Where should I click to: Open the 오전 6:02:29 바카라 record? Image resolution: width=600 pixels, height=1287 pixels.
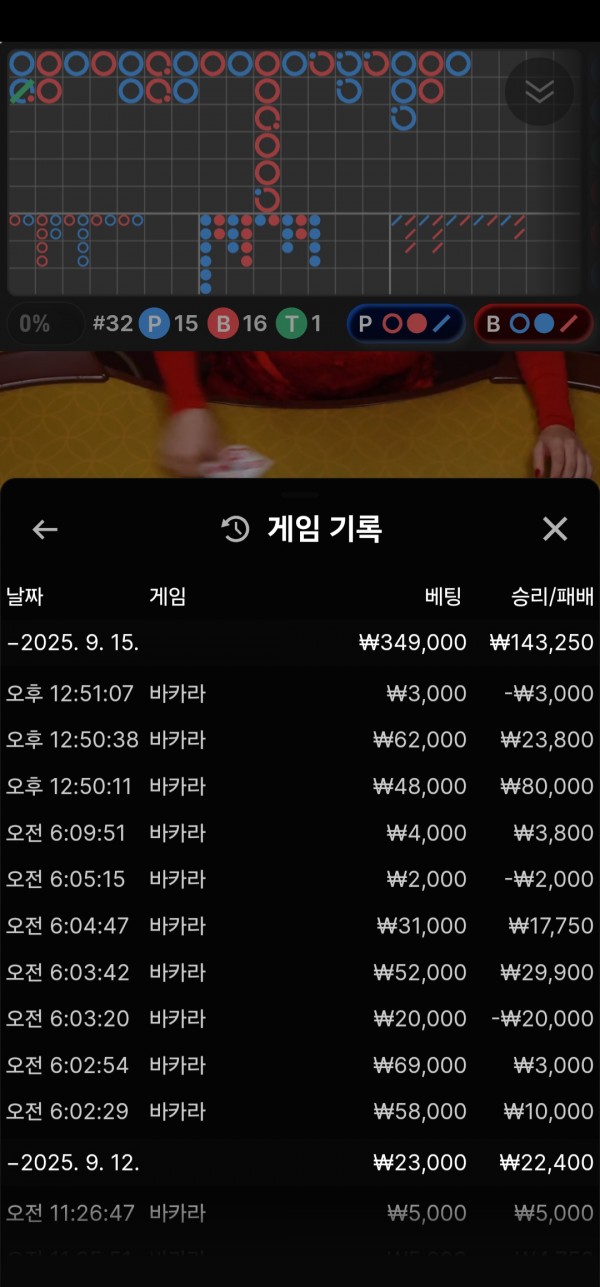click(x=300, y=1111)
